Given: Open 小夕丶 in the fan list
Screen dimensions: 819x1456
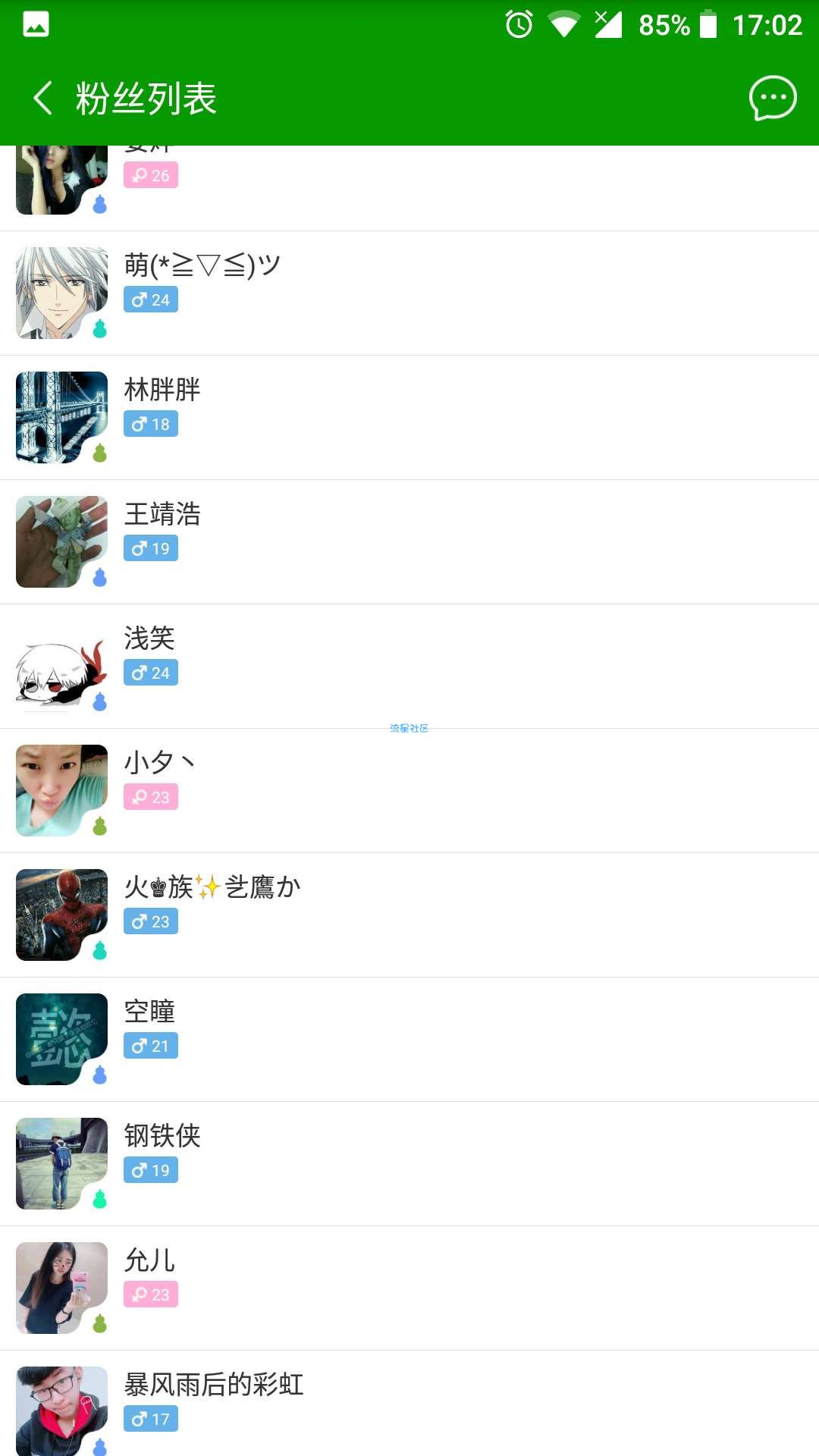Looking at the screenshot, I should [x=409, y=790].
